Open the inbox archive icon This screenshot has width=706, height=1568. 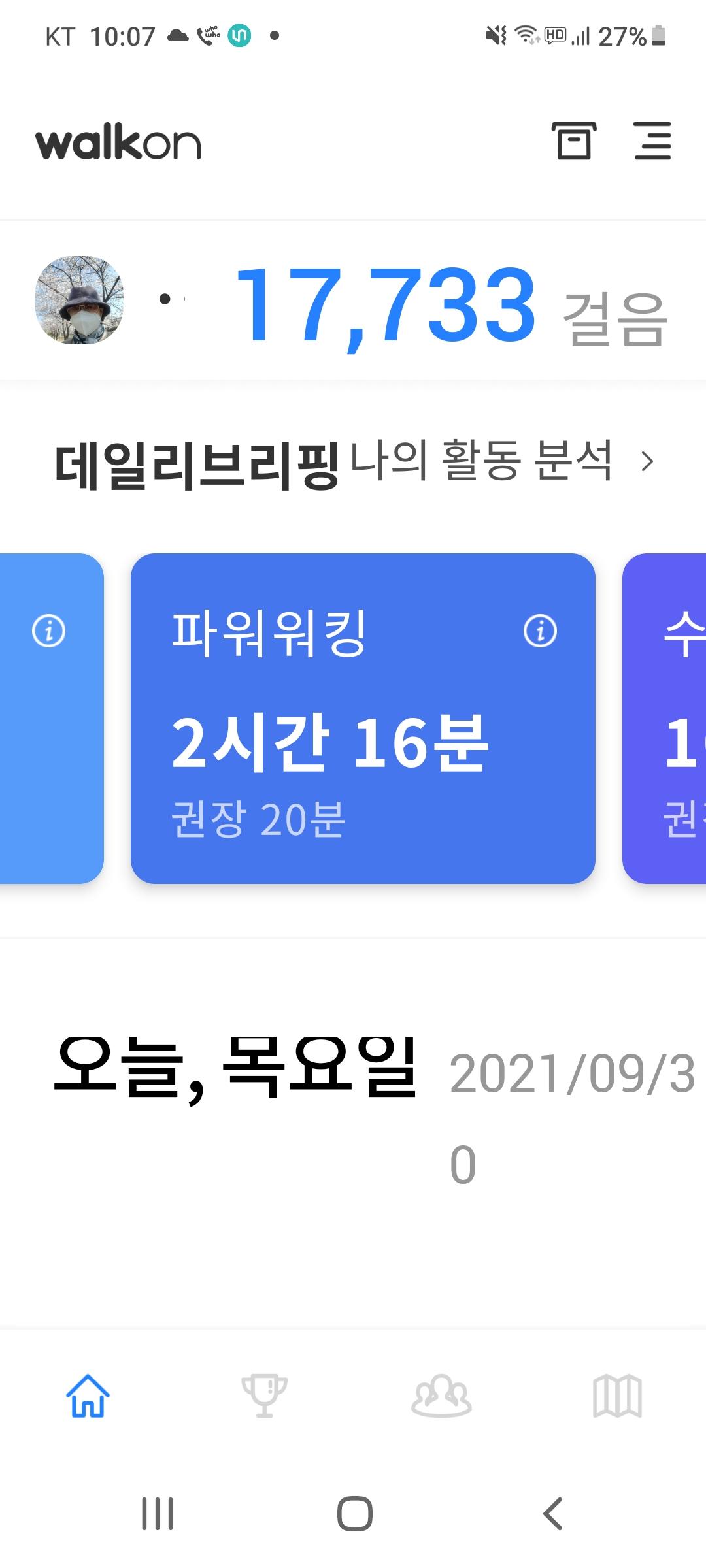click(573, 140)
